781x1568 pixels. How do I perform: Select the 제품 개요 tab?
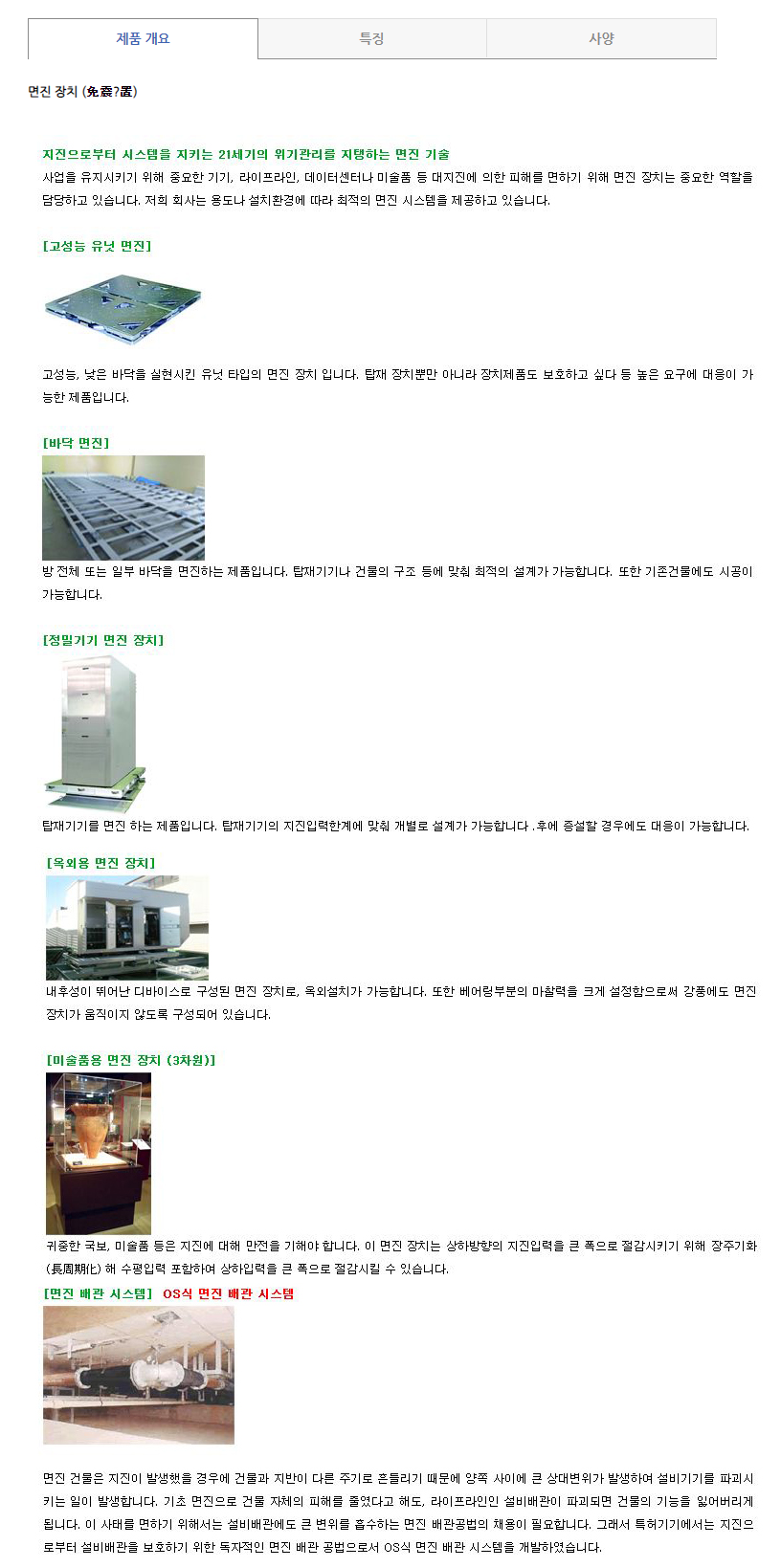143,39
